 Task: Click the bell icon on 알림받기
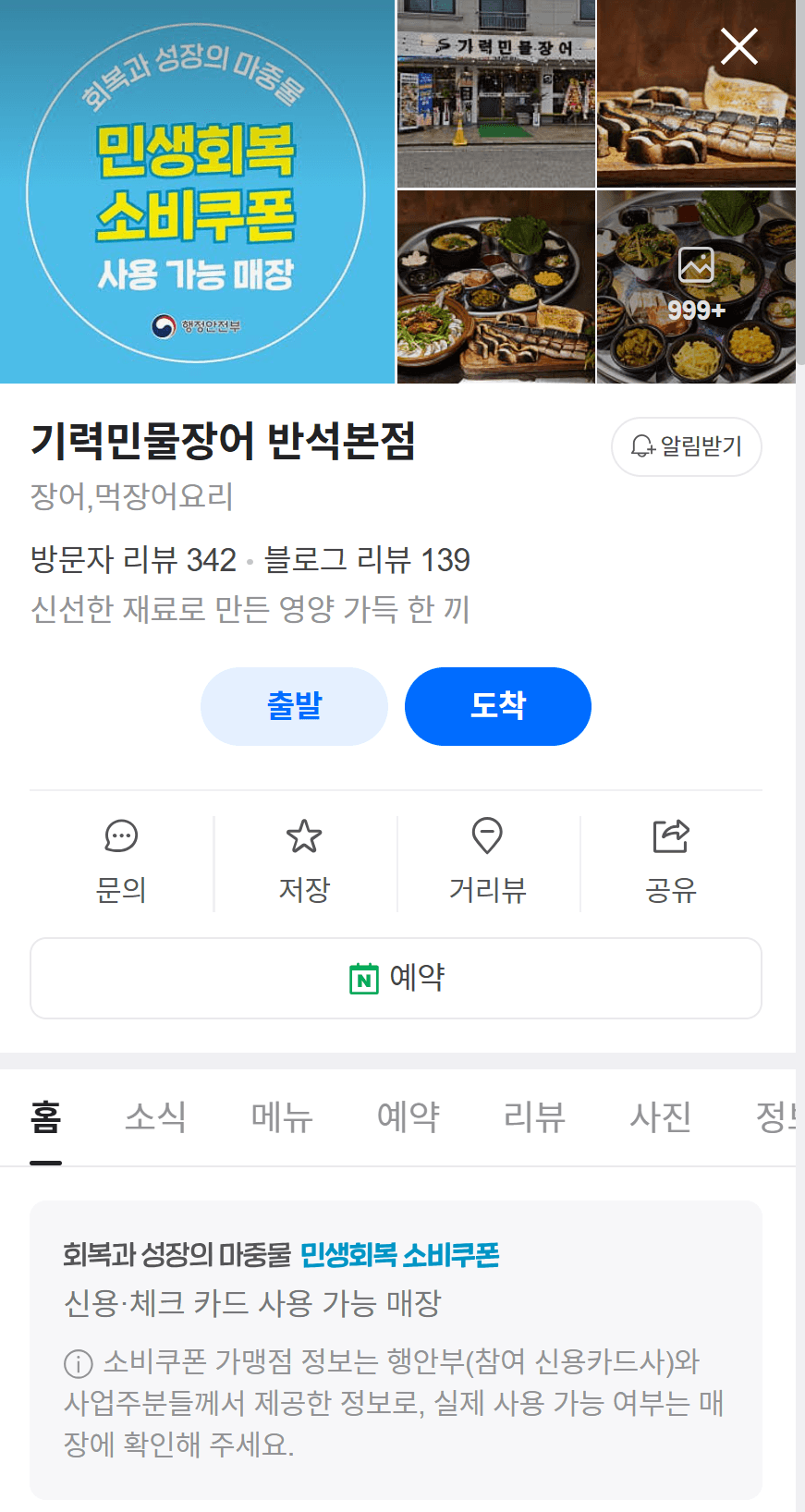click(640, 446)
